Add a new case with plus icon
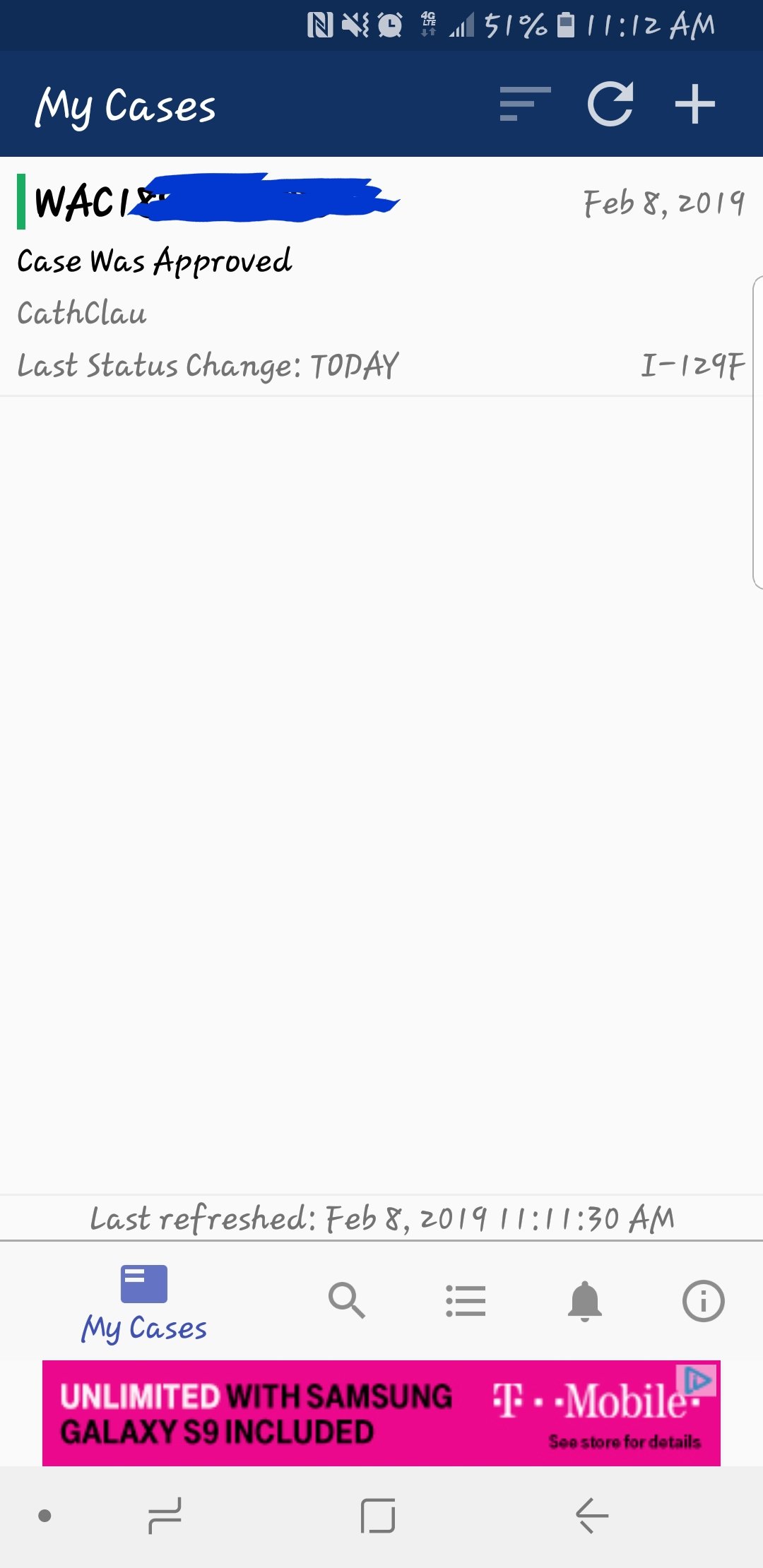The height and width of the screenshot is (1568, 763). (x=694, y=104)
